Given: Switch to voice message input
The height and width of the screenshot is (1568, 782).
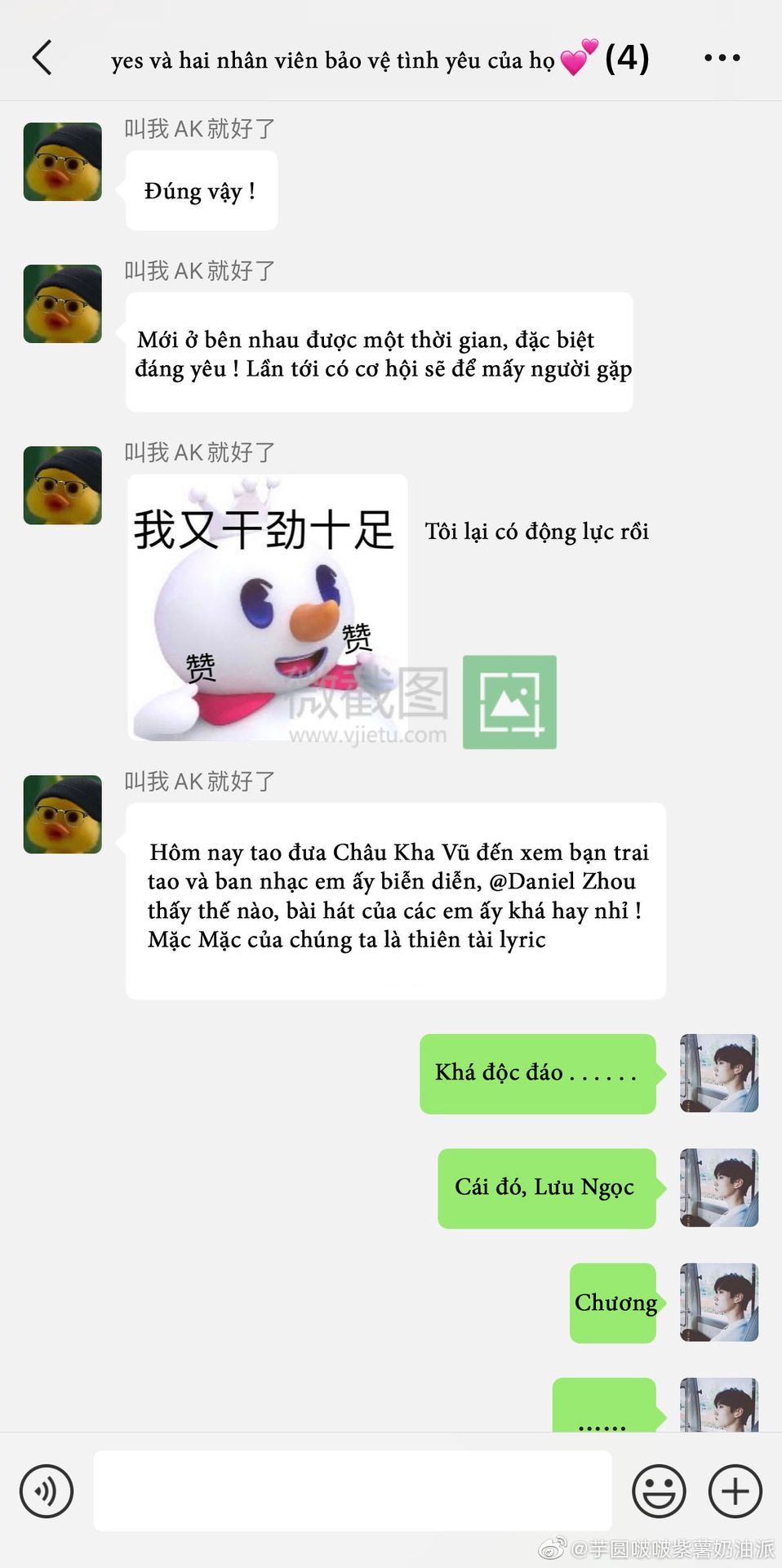Looking at the screenshot, I should [x=47, y=1491].
